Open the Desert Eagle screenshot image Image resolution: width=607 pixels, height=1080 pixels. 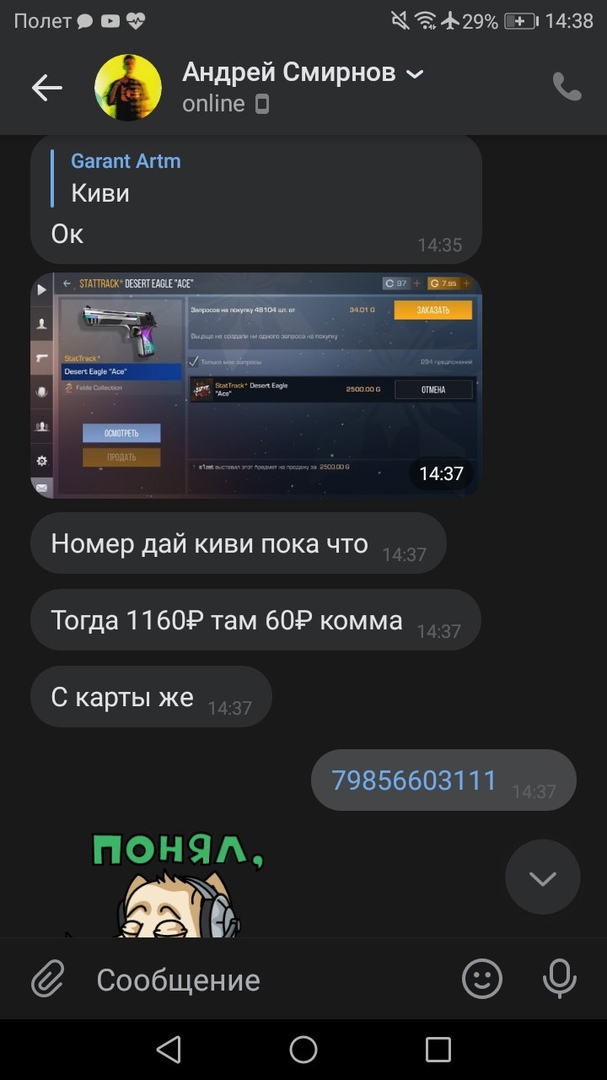(256, 385)
